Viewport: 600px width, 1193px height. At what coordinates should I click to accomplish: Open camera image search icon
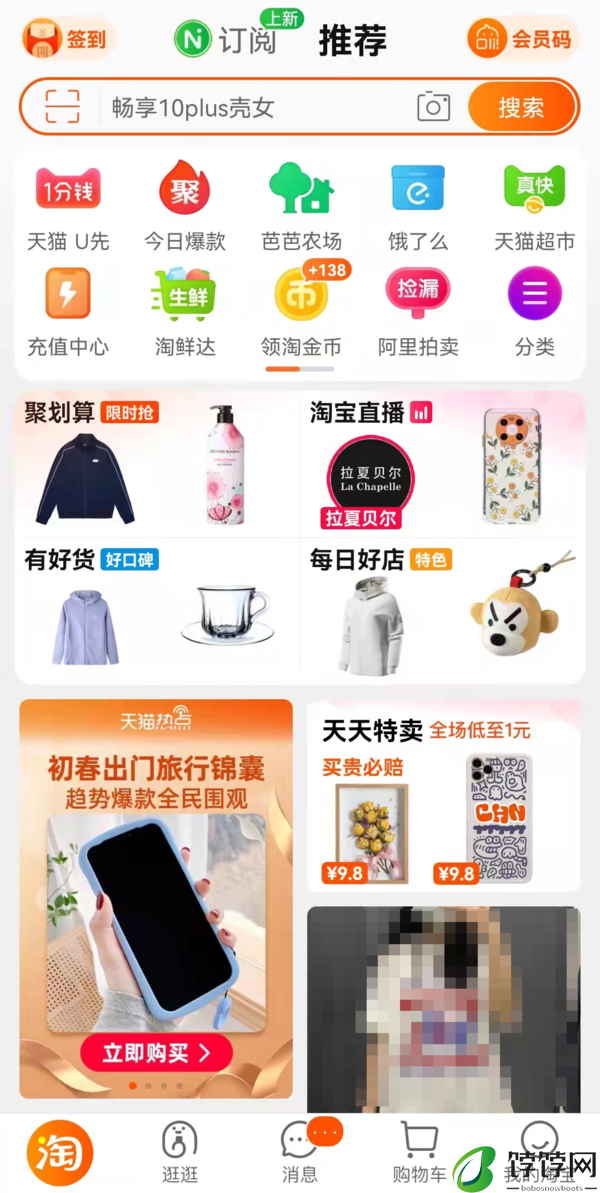pyautogui.click(x=433, y=107)
